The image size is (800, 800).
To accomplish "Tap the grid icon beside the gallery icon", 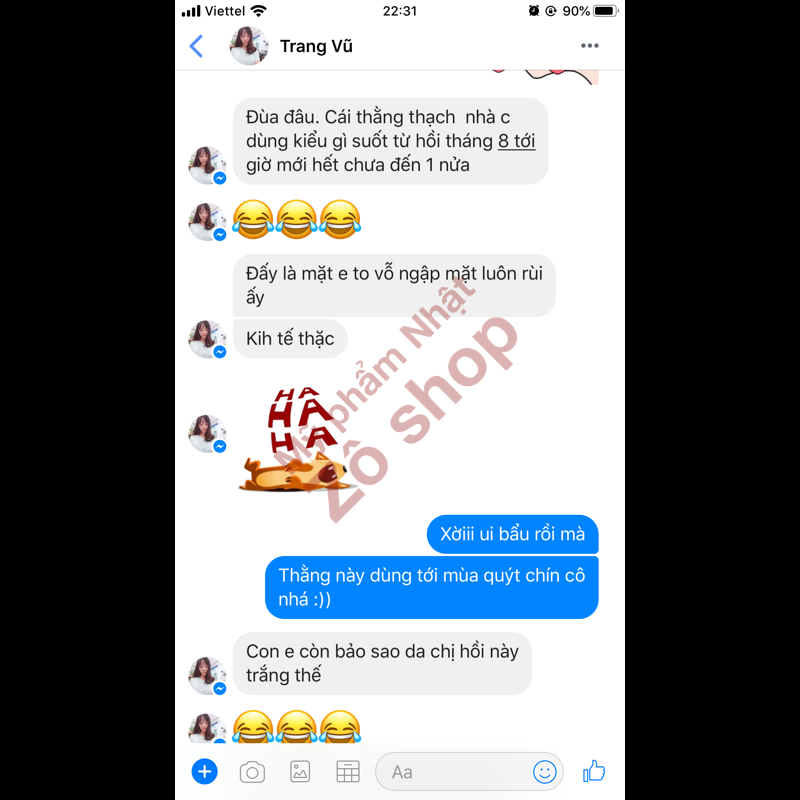I will (x=347, y=771).
